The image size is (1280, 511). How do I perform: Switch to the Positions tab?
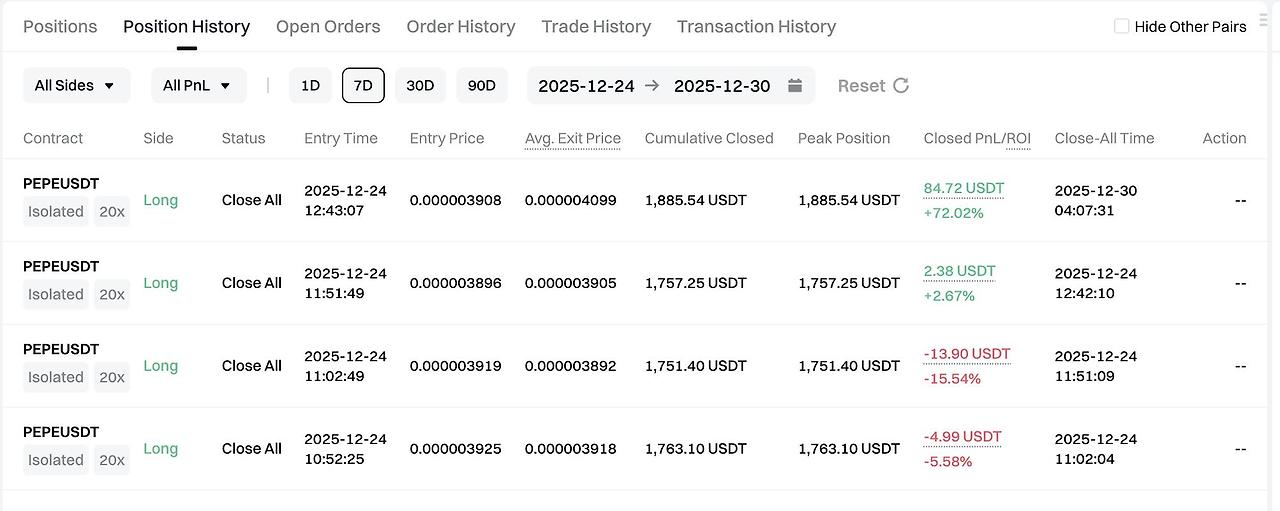tap(60, 27)
